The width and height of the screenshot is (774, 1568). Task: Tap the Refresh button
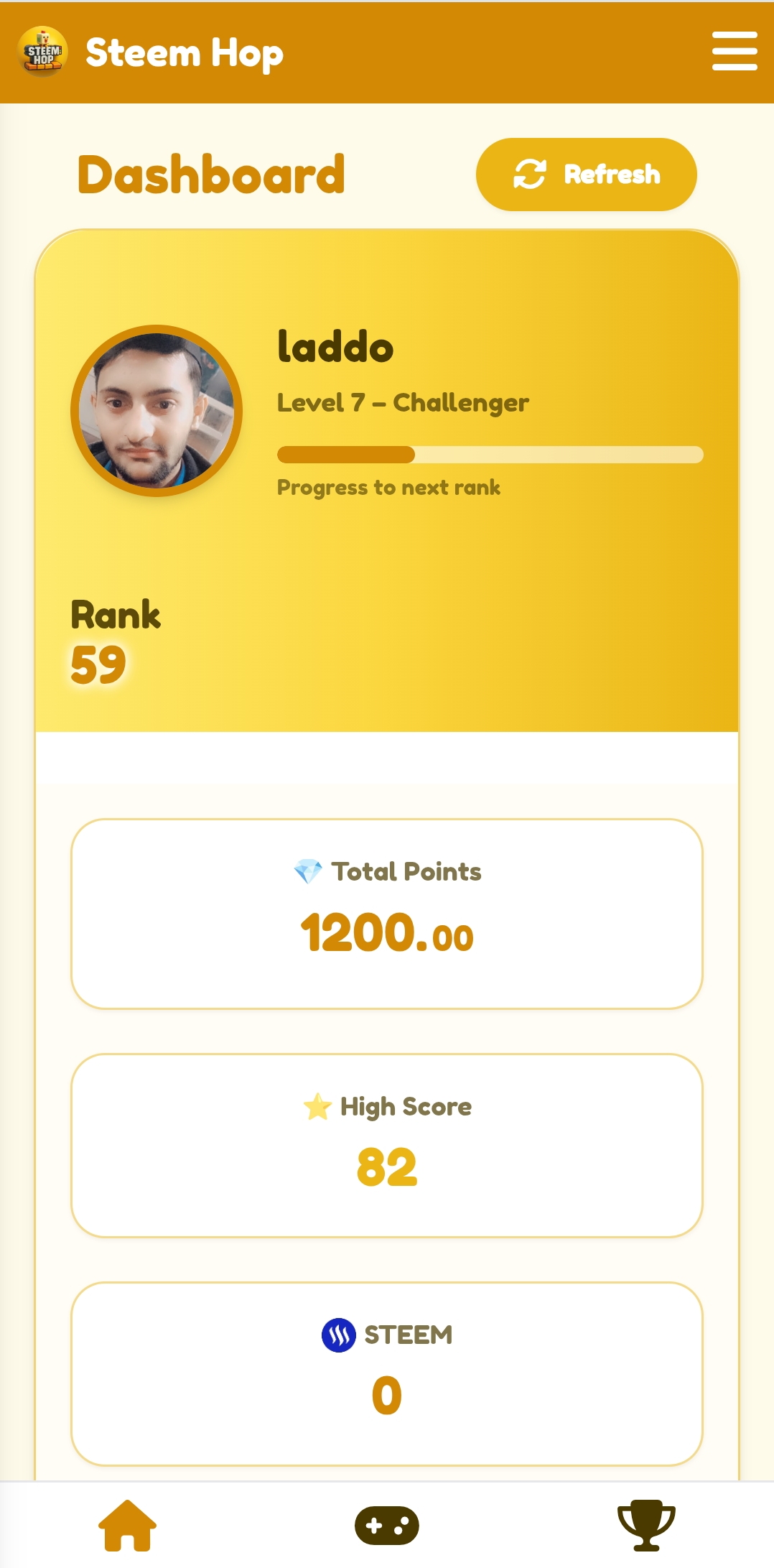point(586,175)
